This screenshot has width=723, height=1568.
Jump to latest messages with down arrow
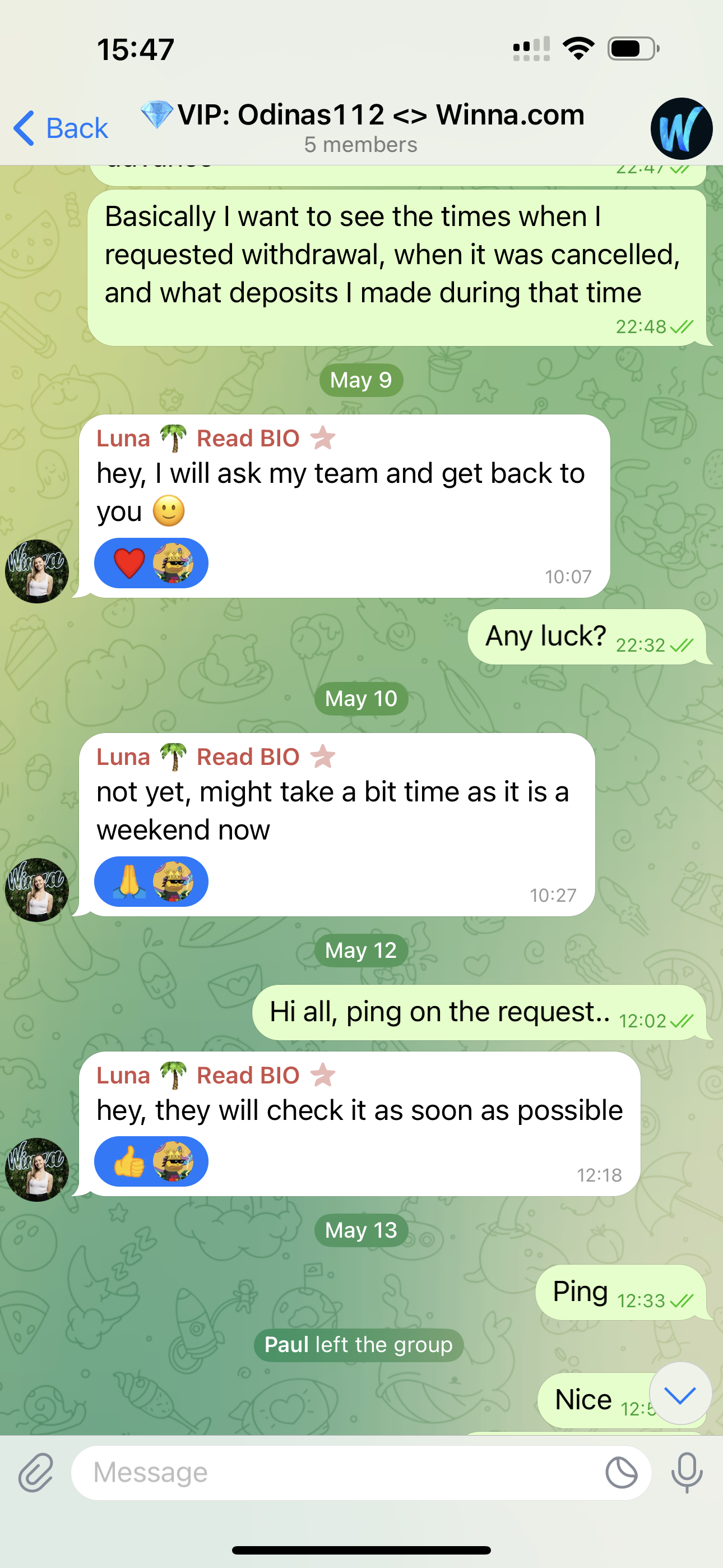pyautogui.click(x=680, y=1394)
